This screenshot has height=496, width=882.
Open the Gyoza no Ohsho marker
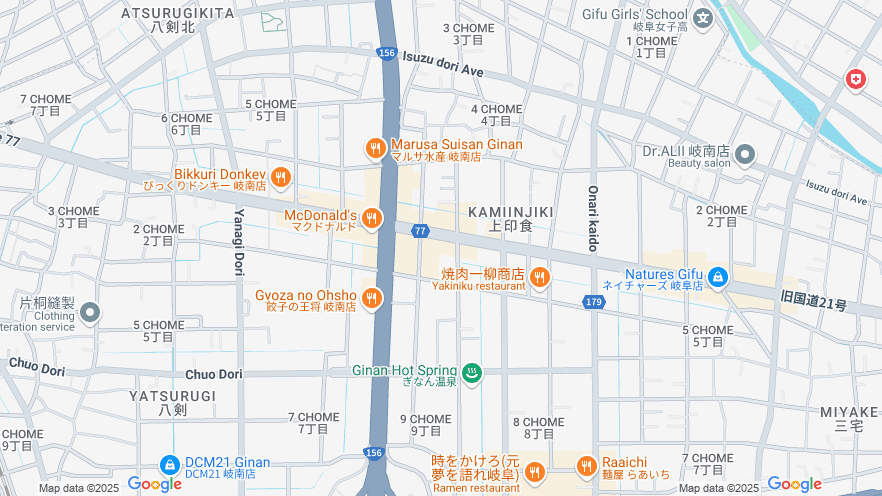372,298
